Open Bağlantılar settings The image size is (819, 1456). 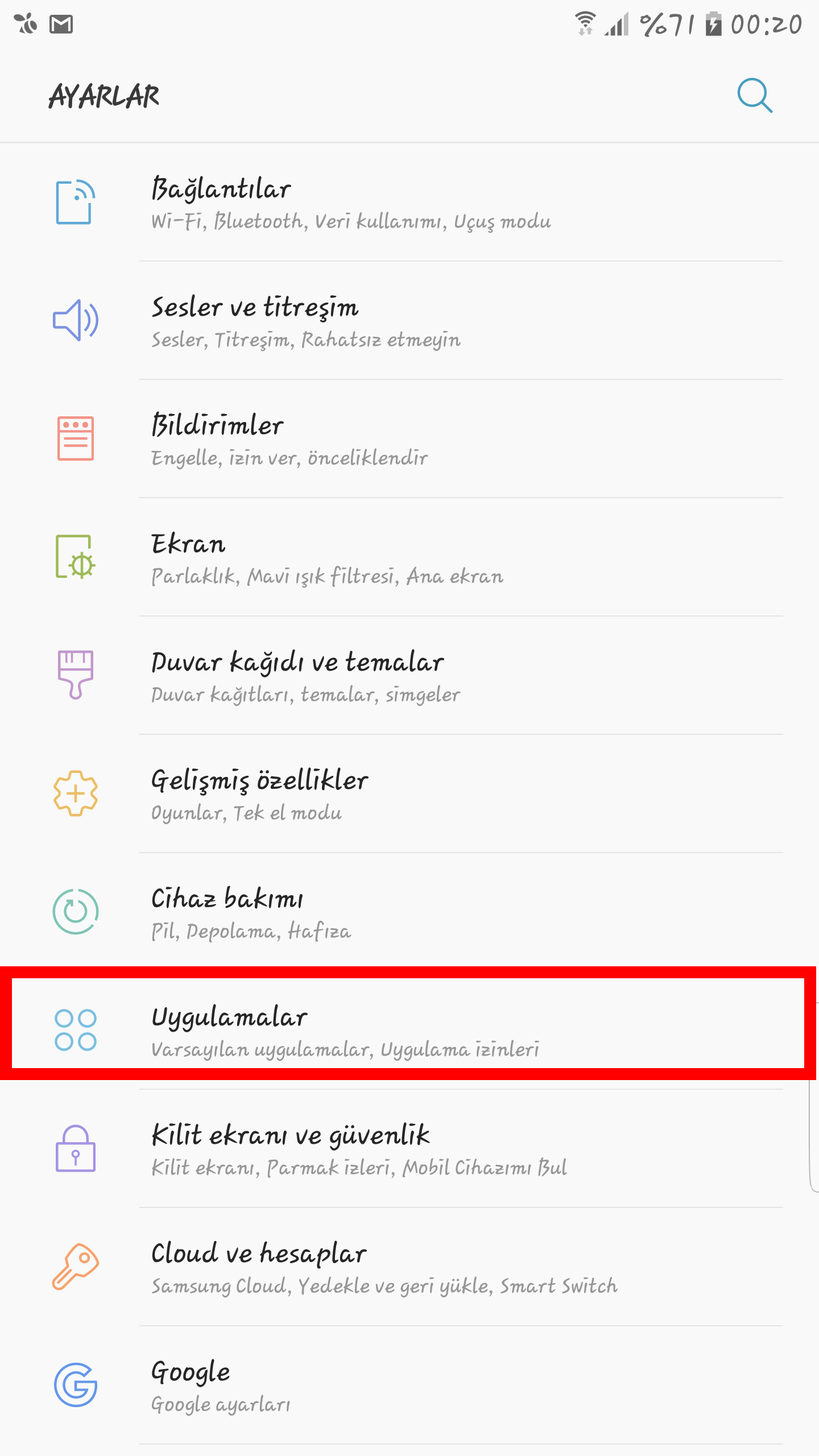[x=409, y=202]
